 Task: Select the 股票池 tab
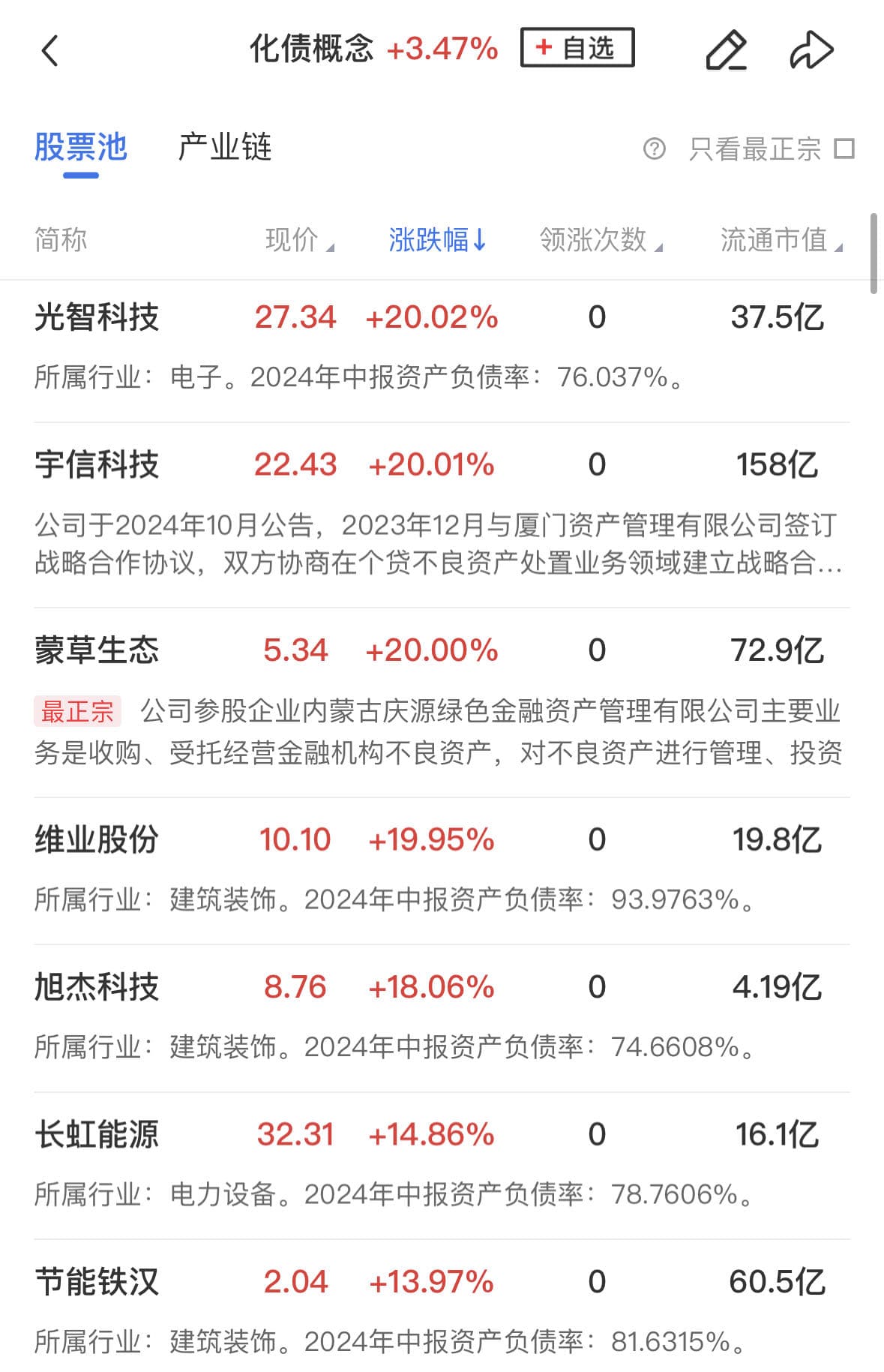[81, 147]
